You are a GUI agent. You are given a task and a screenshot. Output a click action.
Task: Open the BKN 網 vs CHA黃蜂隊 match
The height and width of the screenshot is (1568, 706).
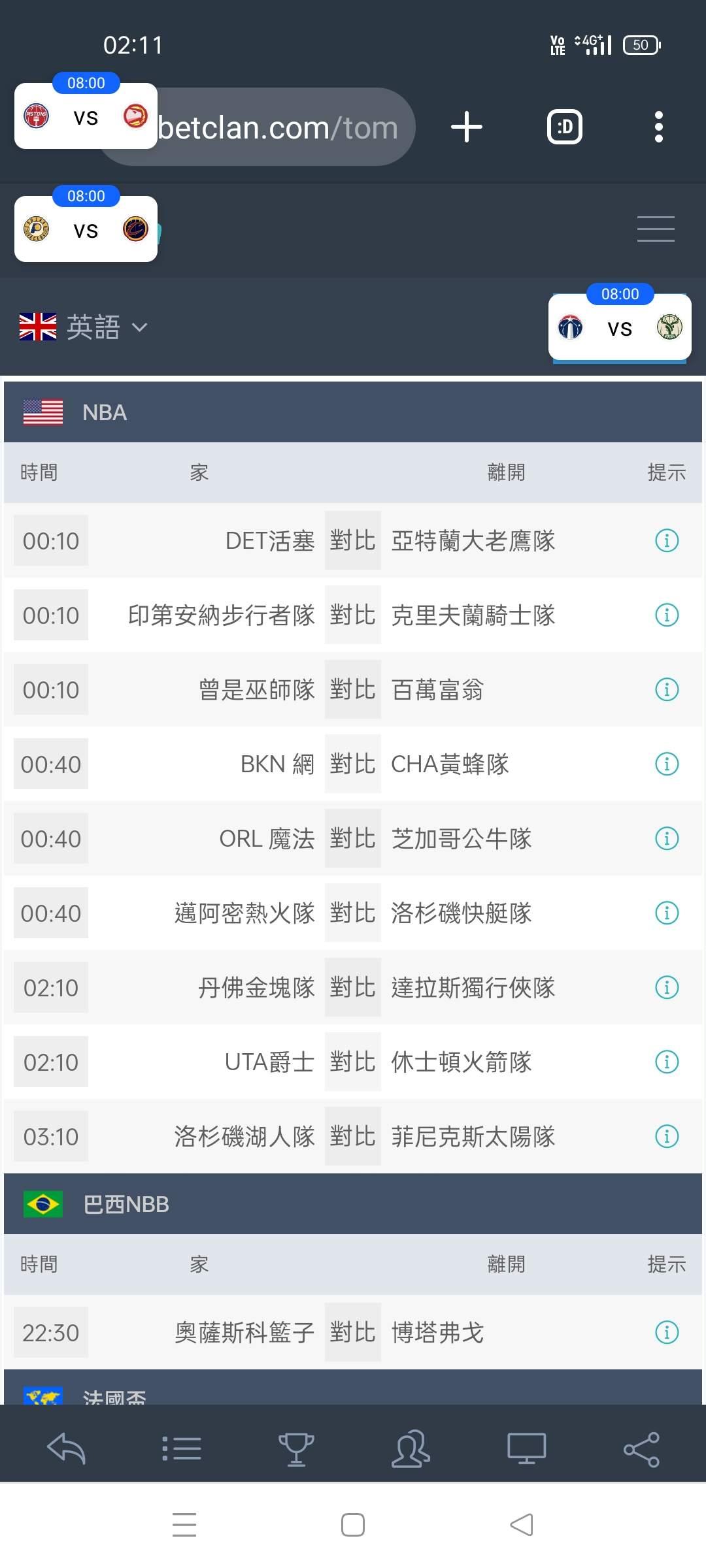[x=352, y=764]
